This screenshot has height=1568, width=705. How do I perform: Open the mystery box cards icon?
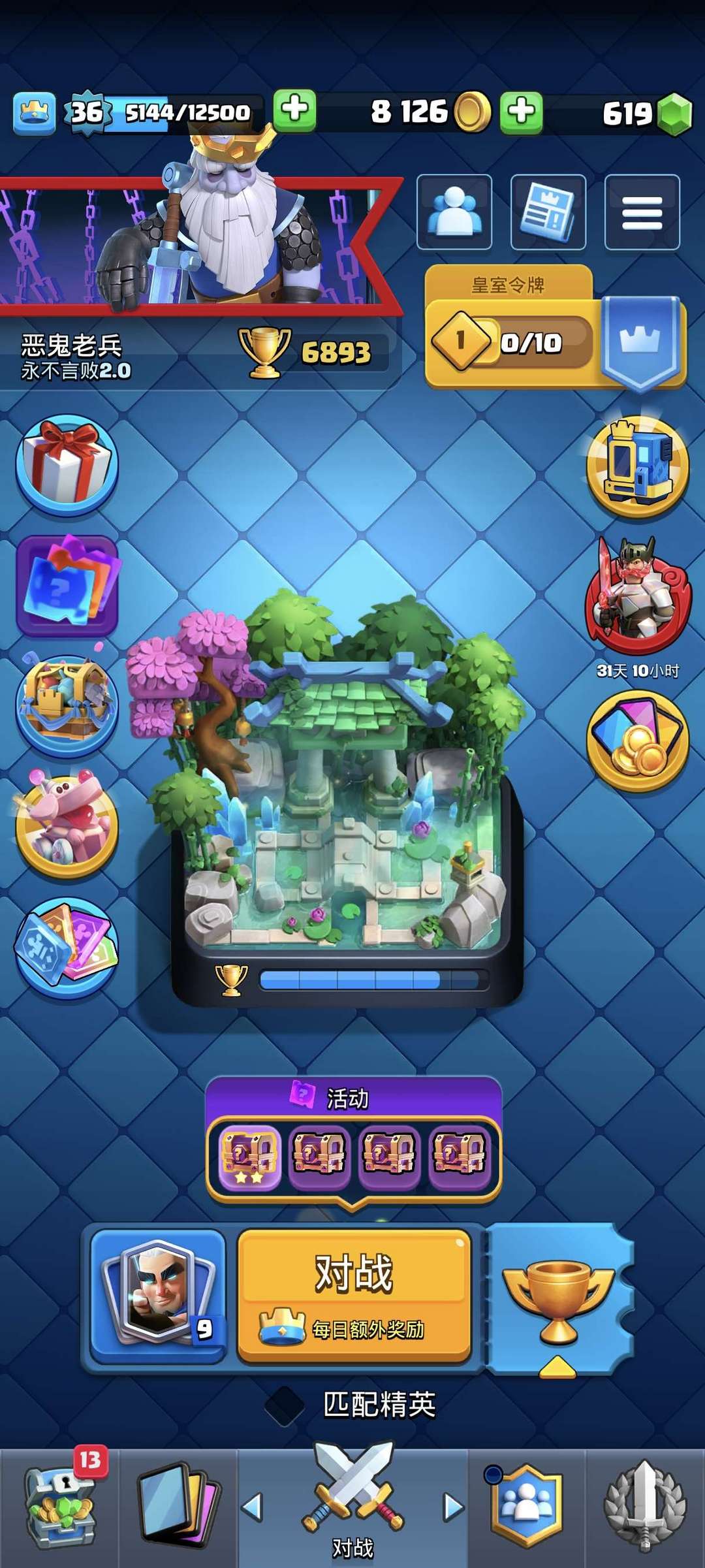click(x=67, y=586)
